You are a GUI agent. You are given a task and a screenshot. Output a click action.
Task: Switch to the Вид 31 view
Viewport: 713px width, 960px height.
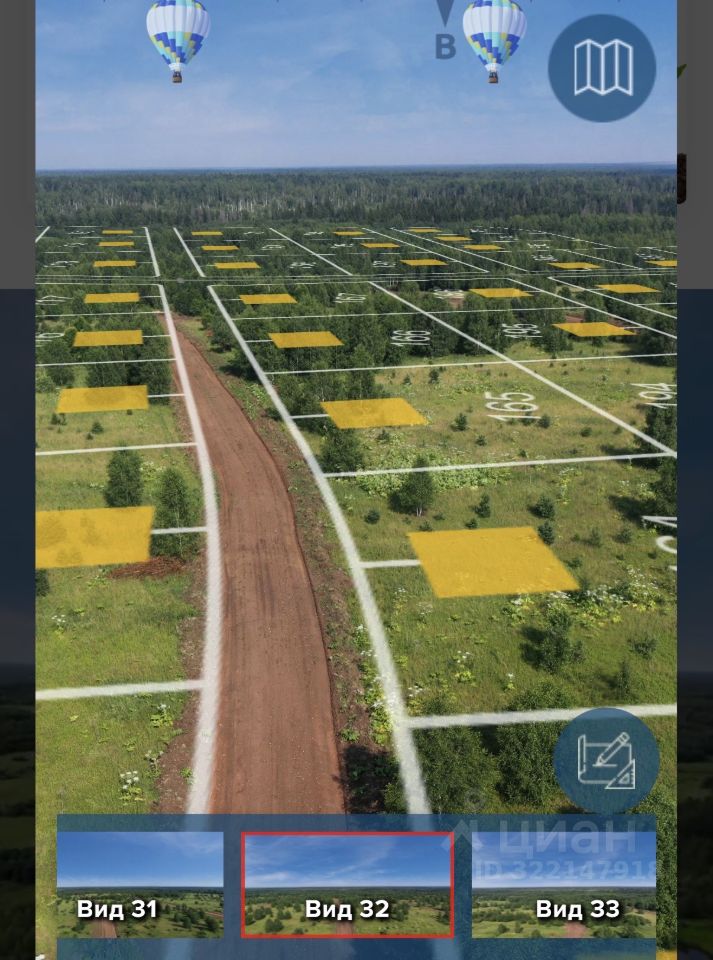click(x=140, y=885)
